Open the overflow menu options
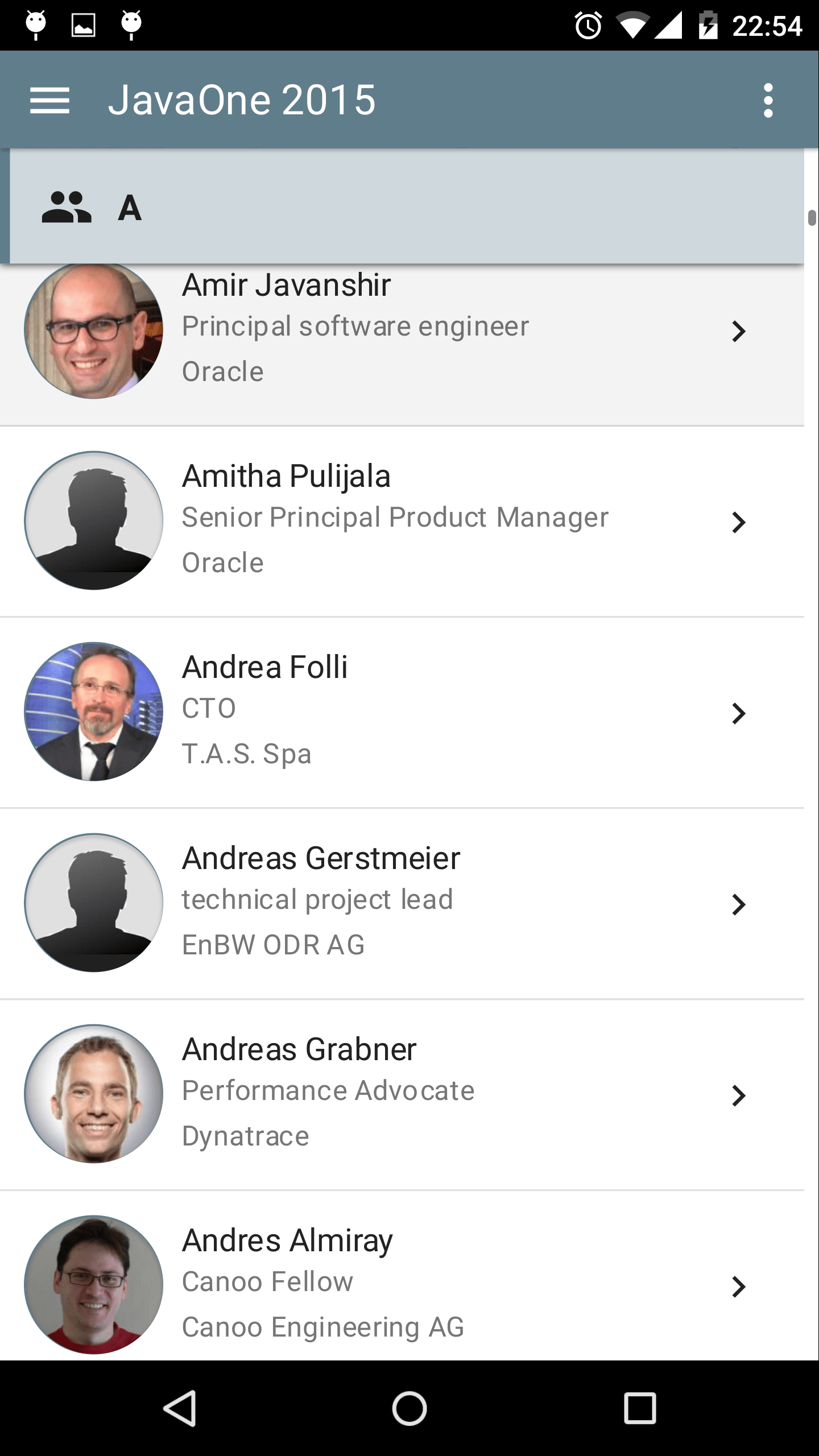Screen dimensions: 819x1456 769,100
